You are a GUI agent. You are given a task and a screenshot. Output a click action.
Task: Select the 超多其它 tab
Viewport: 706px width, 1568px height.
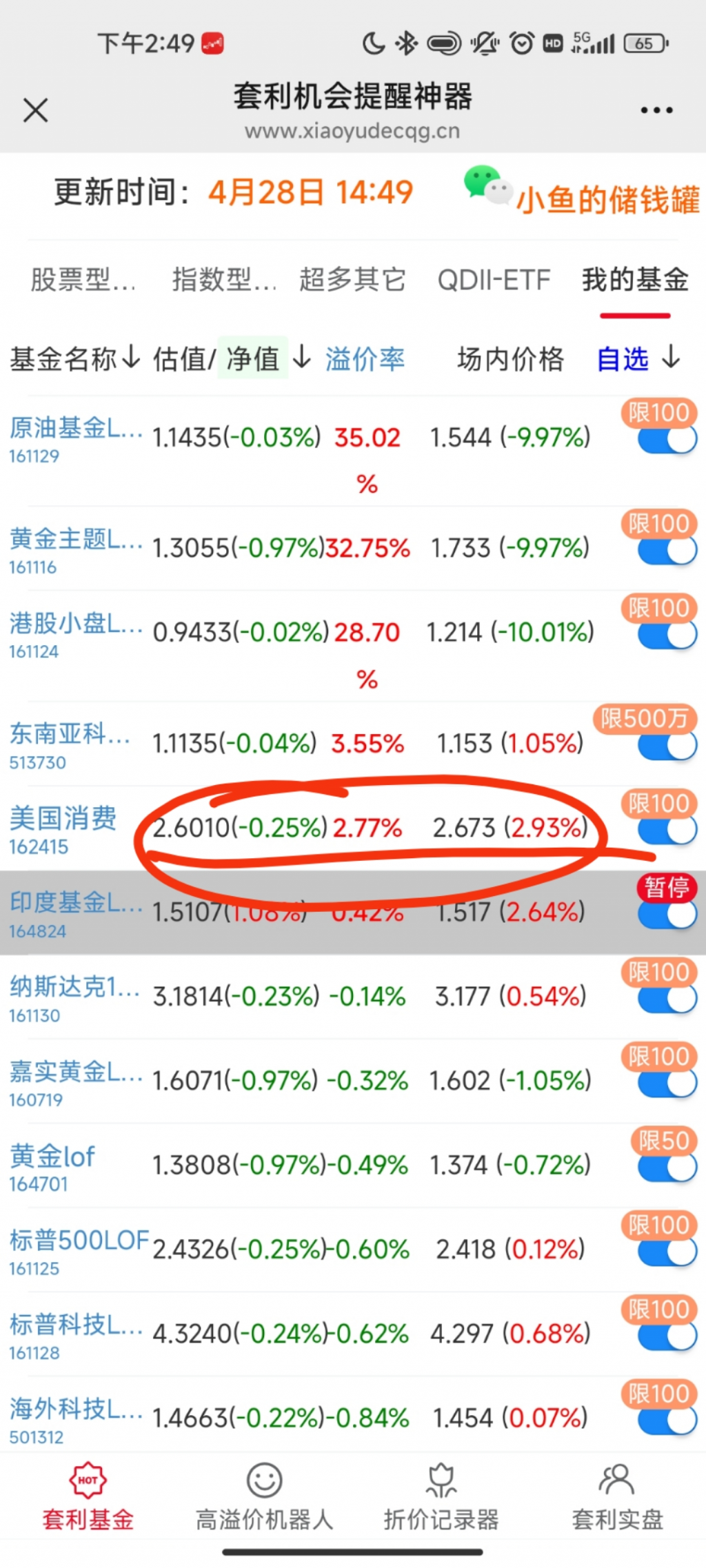[x=352, y=280]
